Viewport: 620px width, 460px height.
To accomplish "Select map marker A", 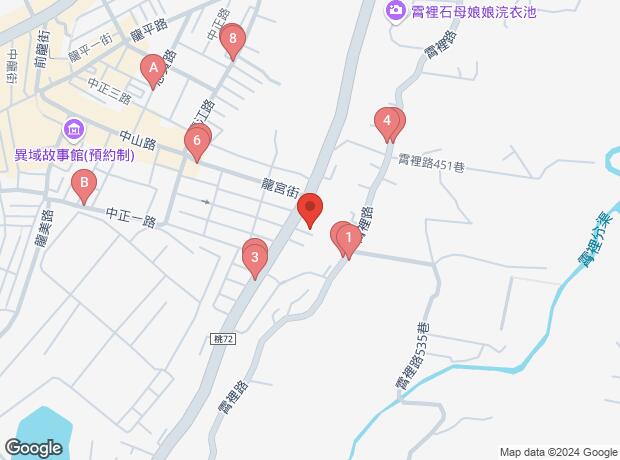I will (x=153, y=69).
